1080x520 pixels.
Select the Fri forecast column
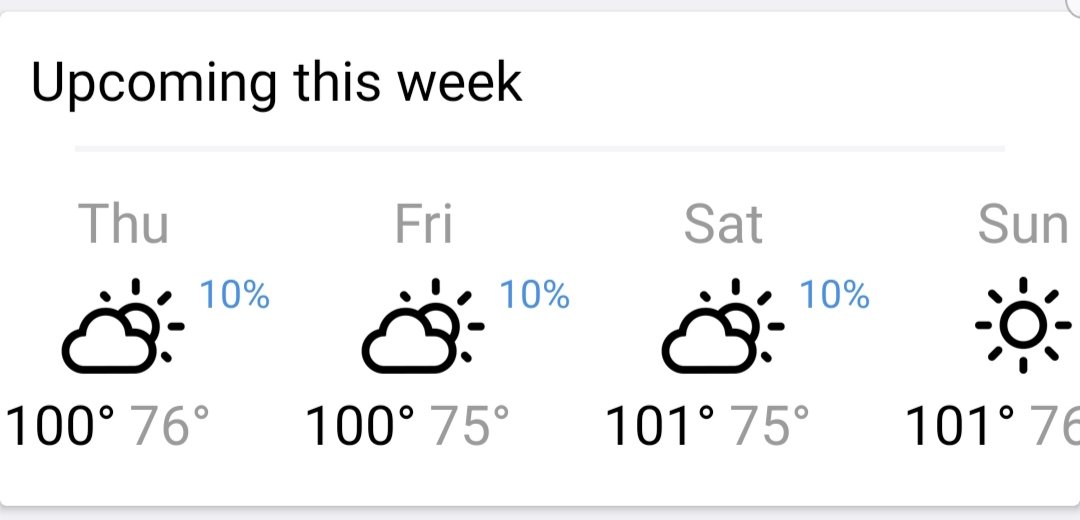pyautogui.click(x=422, y=325)
